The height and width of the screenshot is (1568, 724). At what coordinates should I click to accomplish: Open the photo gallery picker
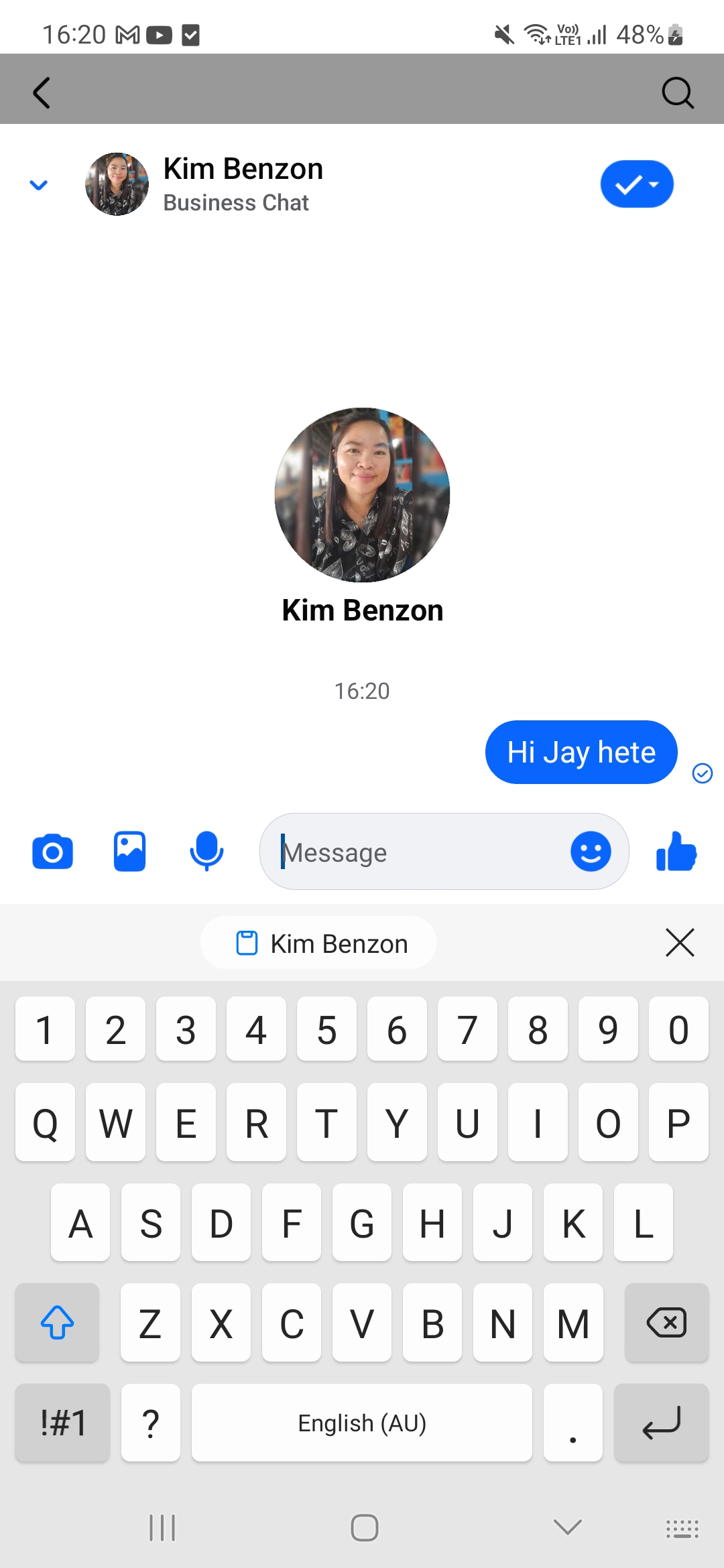pos(129,852)
